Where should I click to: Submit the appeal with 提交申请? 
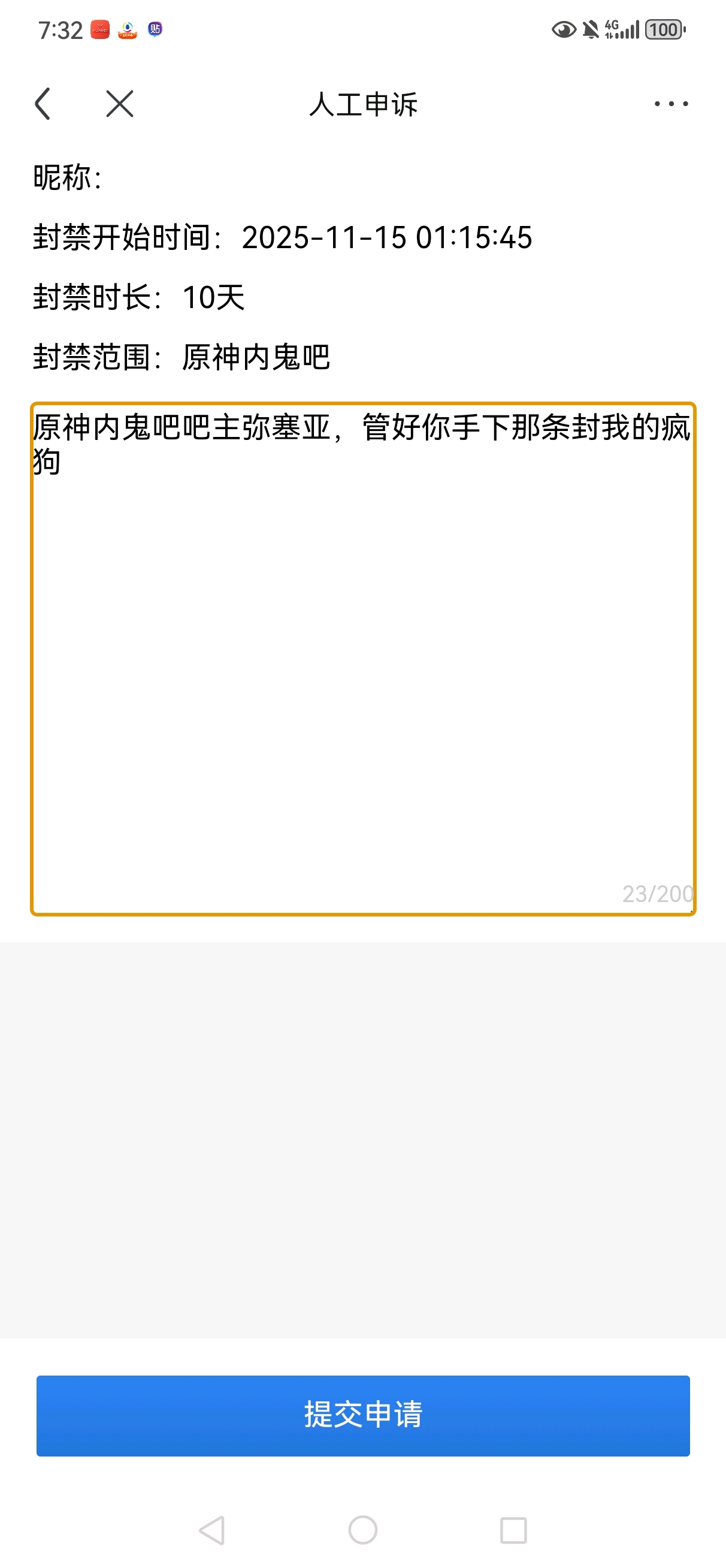click(362, 1415)
